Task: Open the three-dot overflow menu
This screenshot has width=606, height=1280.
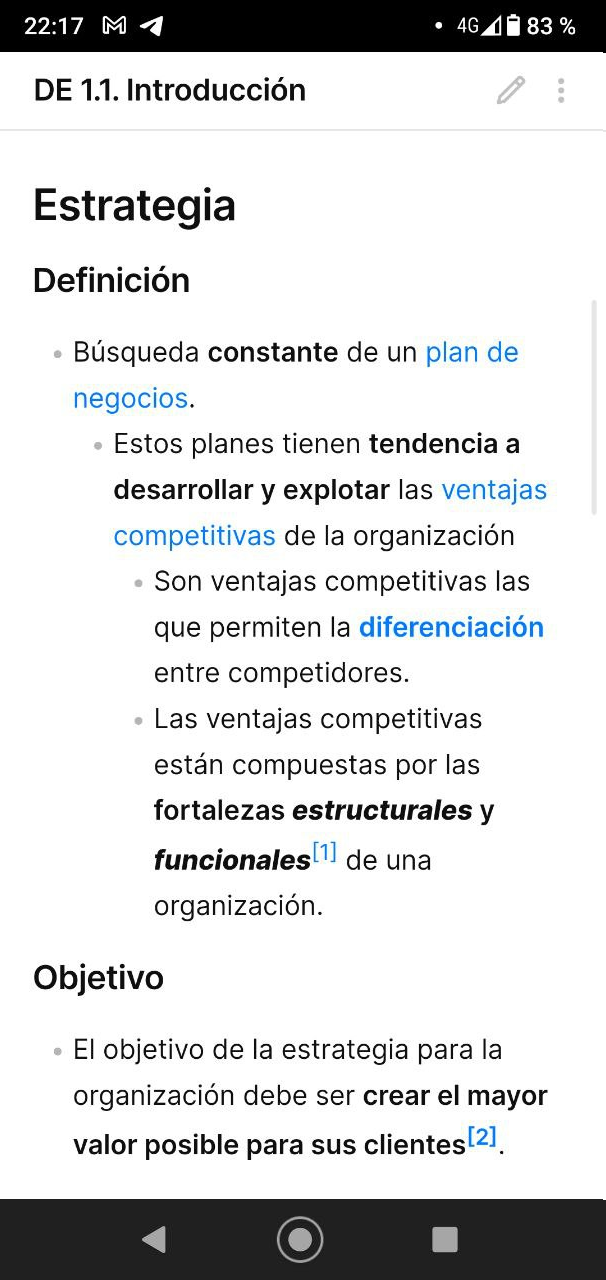Action: pos(561,90)
